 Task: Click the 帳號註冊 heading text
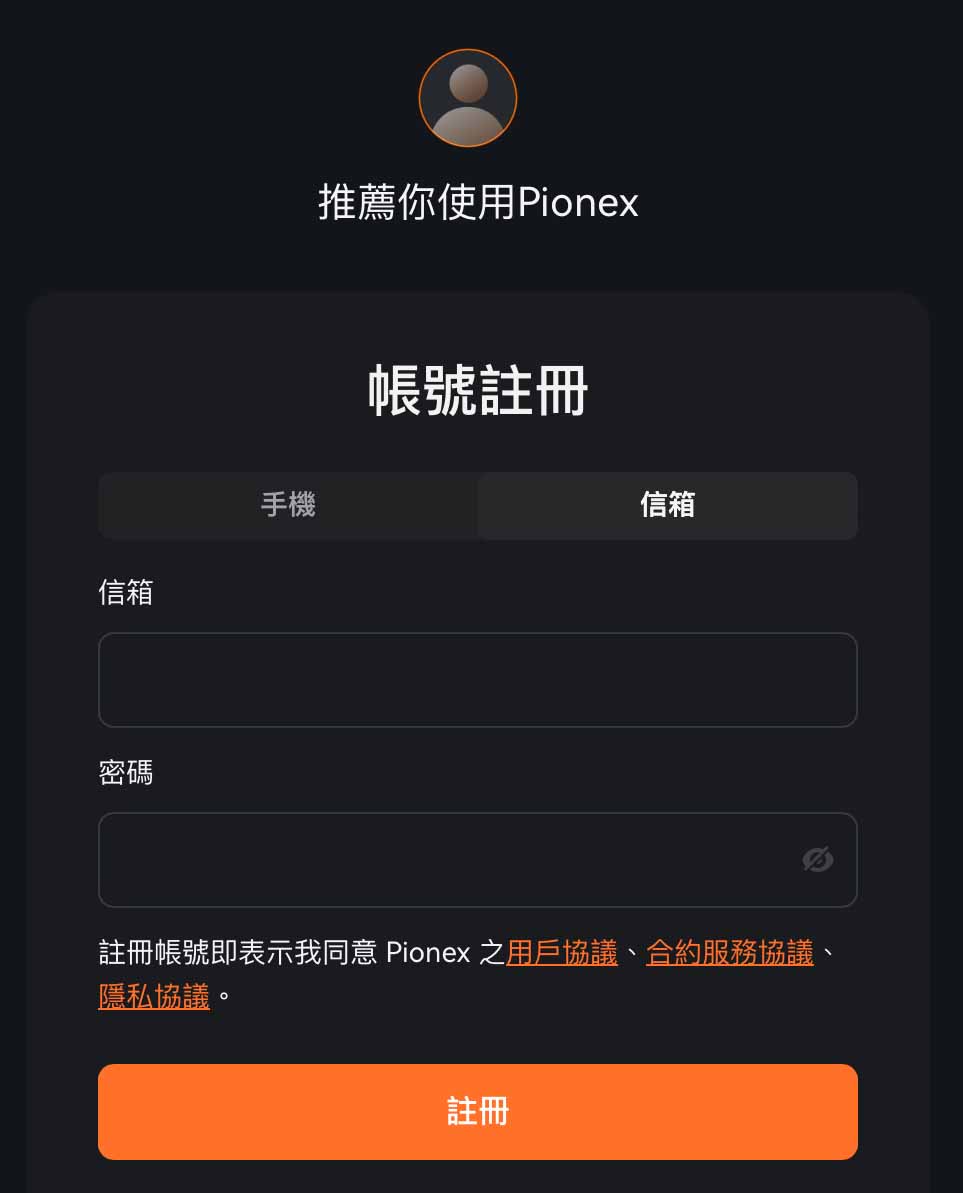pyautogui.click(x=477, y=392)
